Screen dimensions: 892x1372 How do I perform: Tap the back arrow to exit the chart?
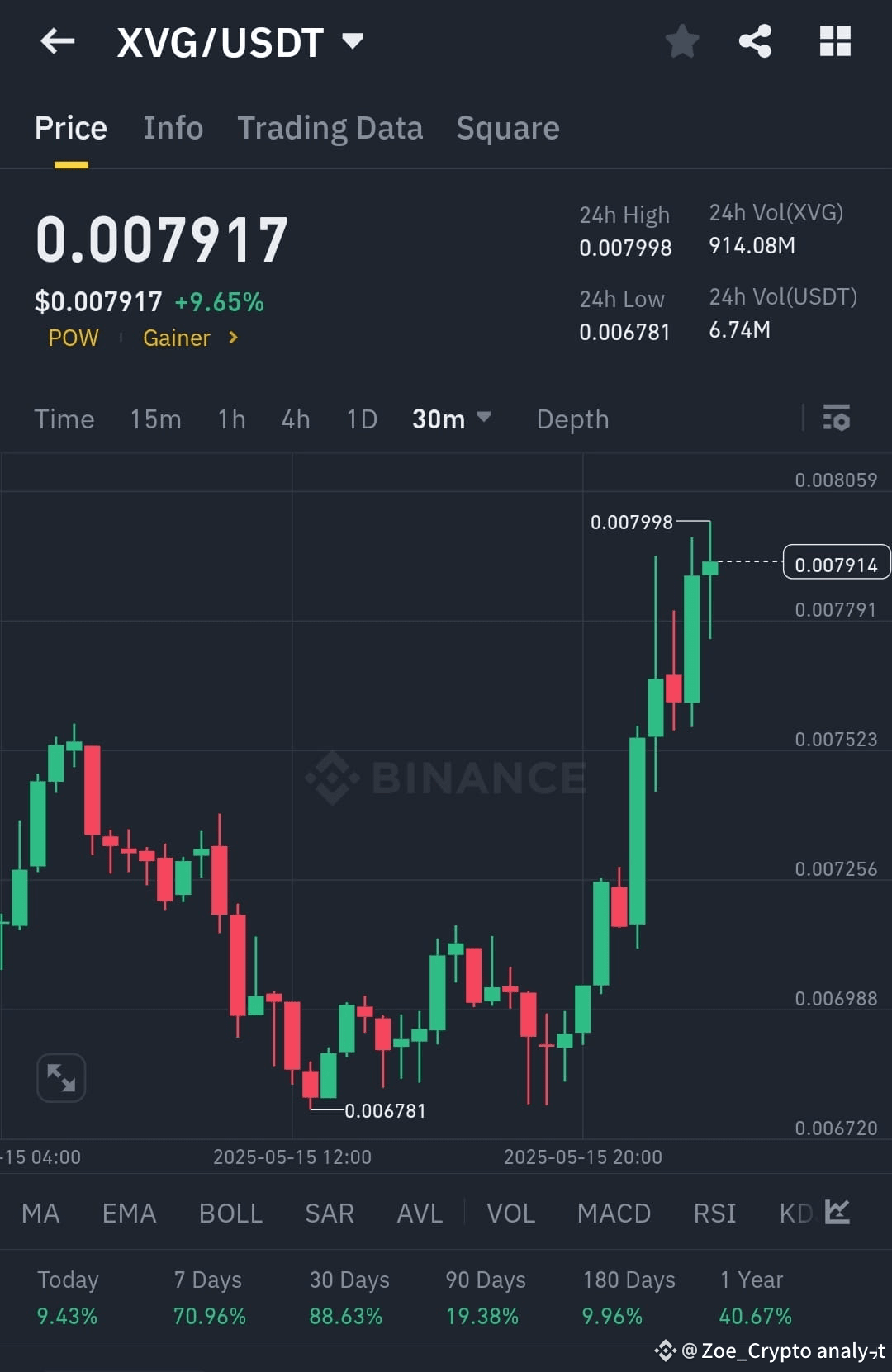(56, 41)
